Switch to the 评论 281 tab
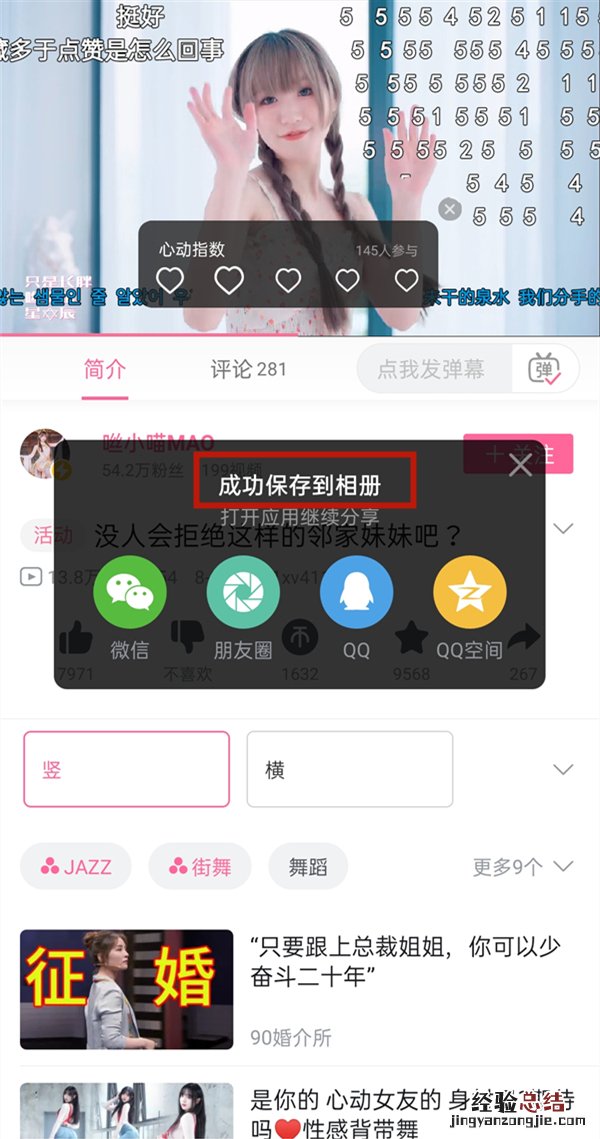This screenshot has height=1139, width=600. [x=248, y=369]
